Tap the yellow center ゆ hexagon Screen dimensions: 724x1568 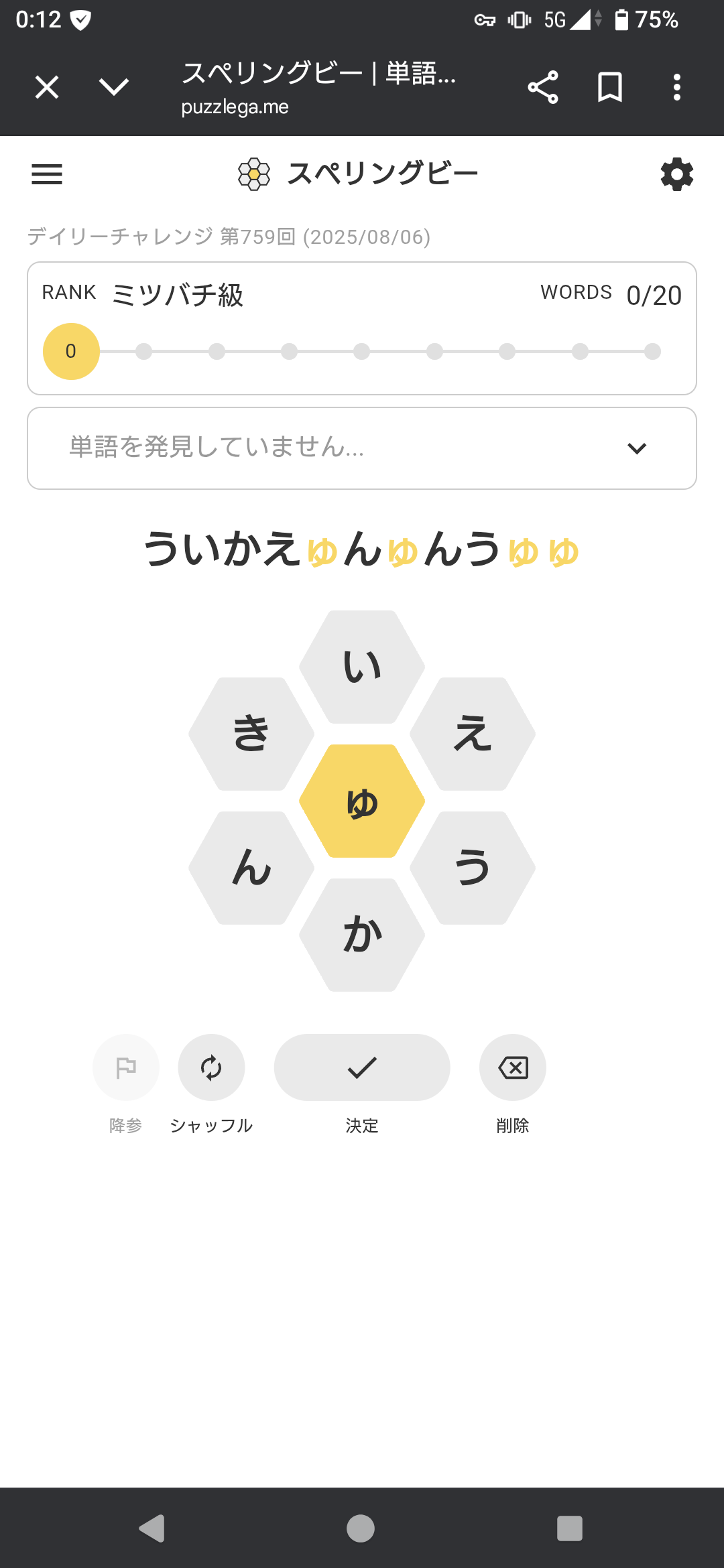tap(362, 801)
